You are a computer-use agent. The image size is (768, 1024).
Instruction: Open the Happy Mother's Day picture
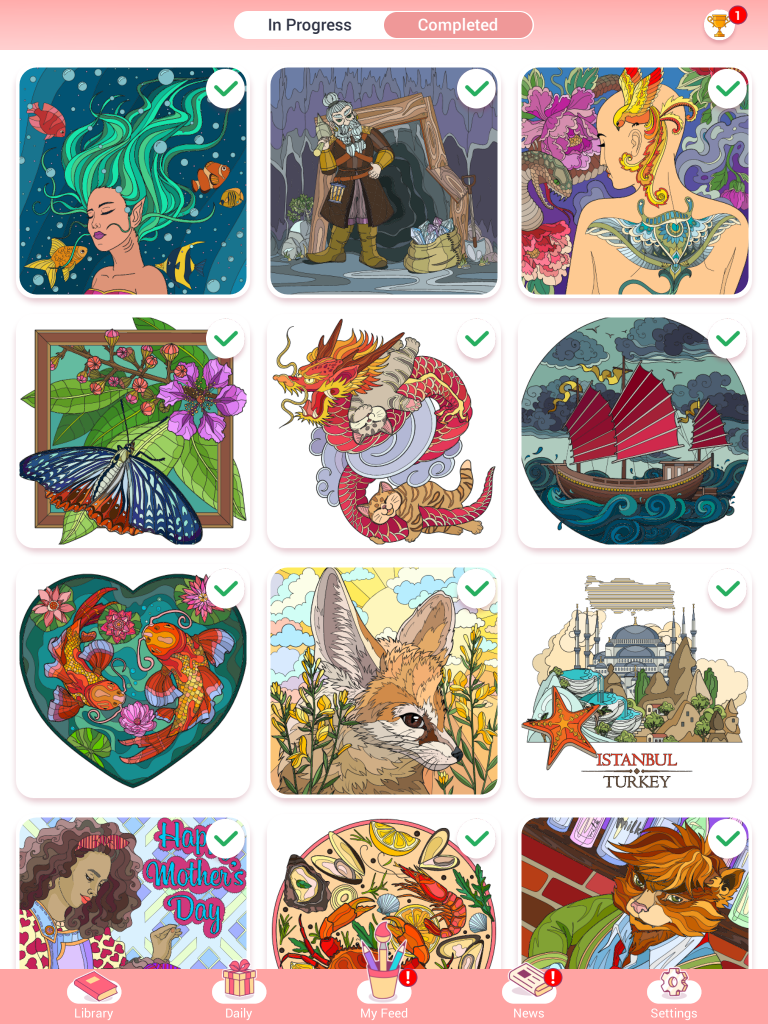pyautogui.click(x=133, y=895)
